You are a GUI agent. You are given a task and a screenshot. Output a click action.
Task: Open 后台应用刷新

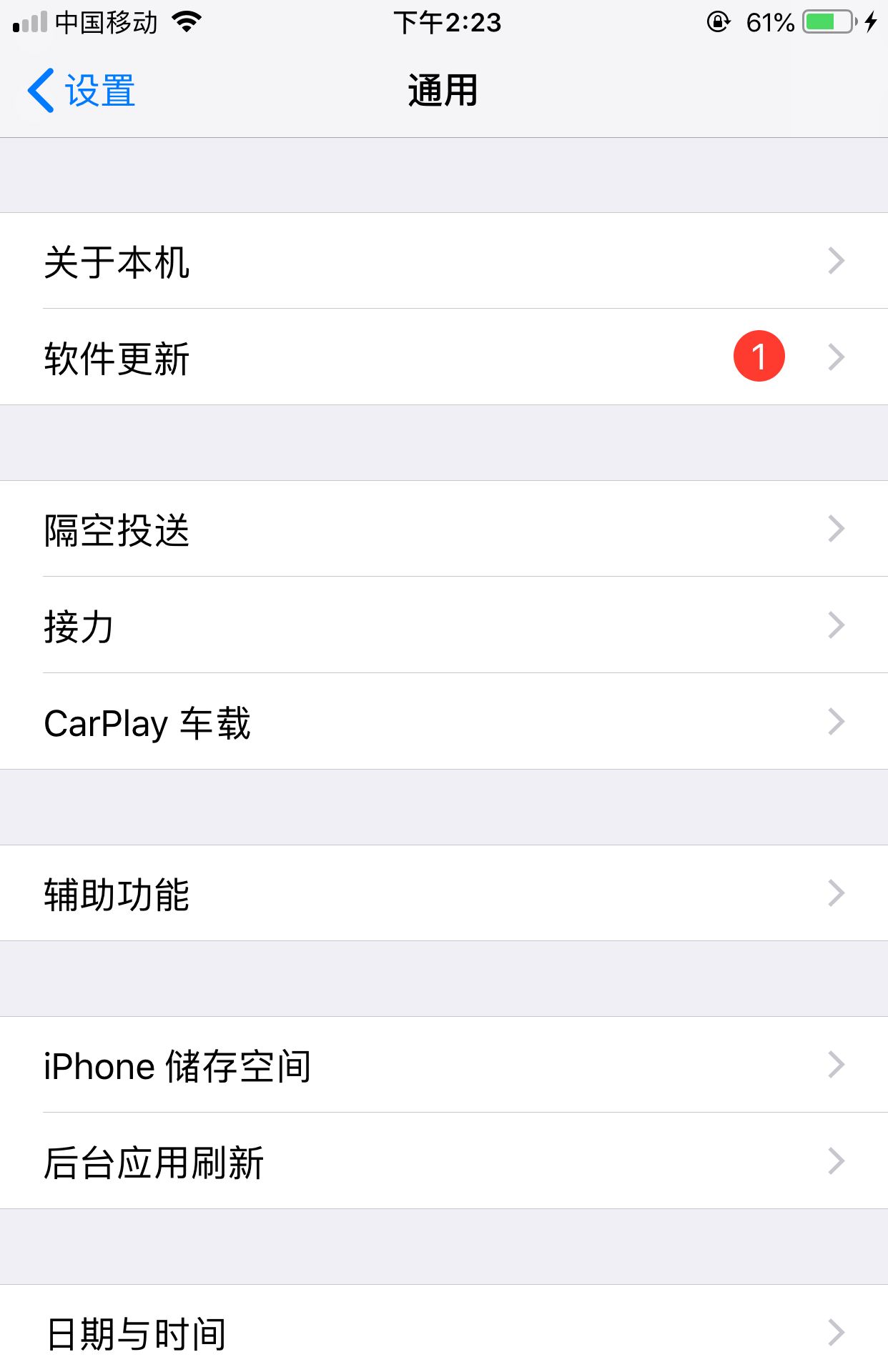pos(443,1162)
